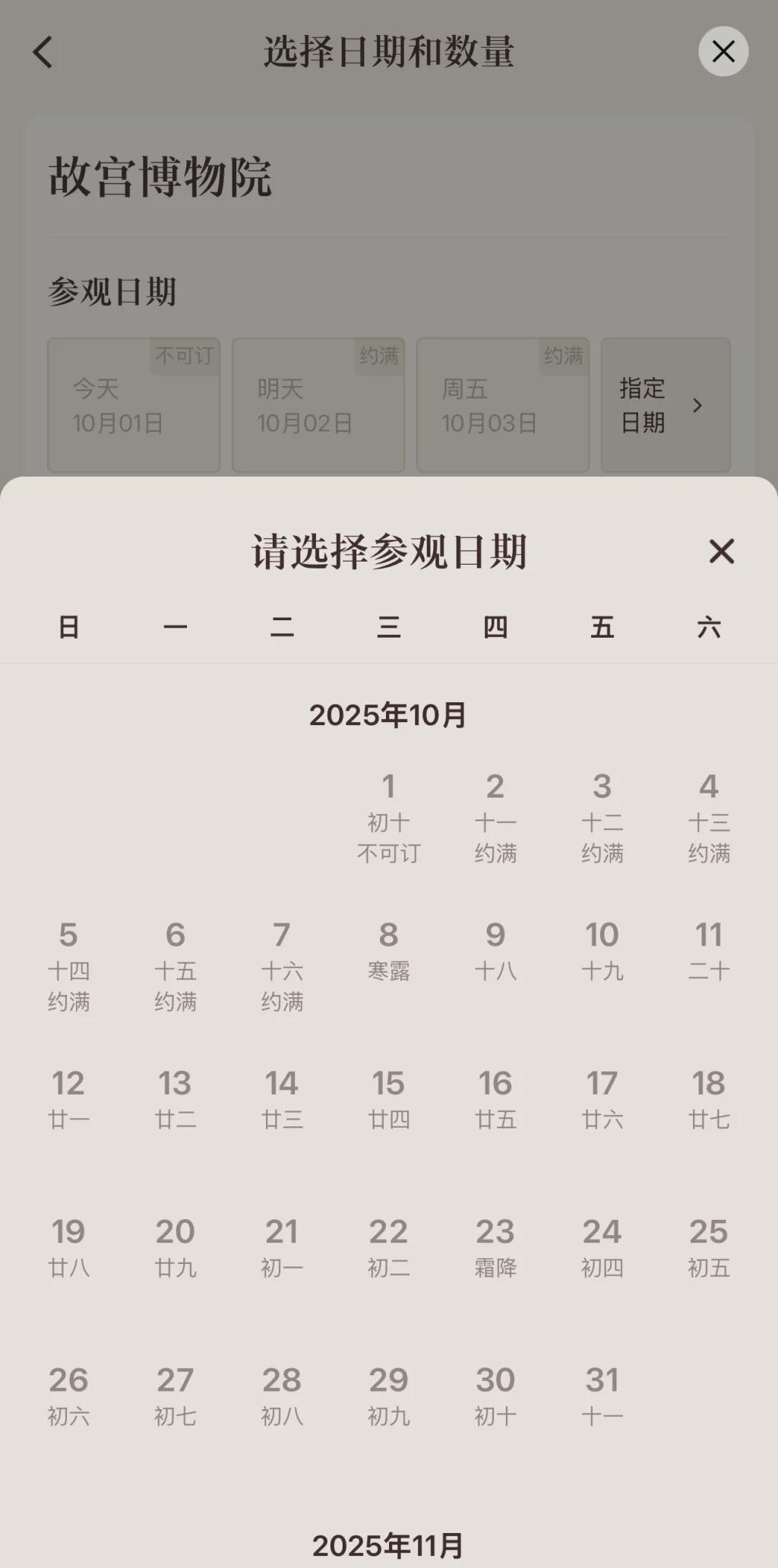
Task: Select October 22 初二
Action: click(x=388, y=1247)
